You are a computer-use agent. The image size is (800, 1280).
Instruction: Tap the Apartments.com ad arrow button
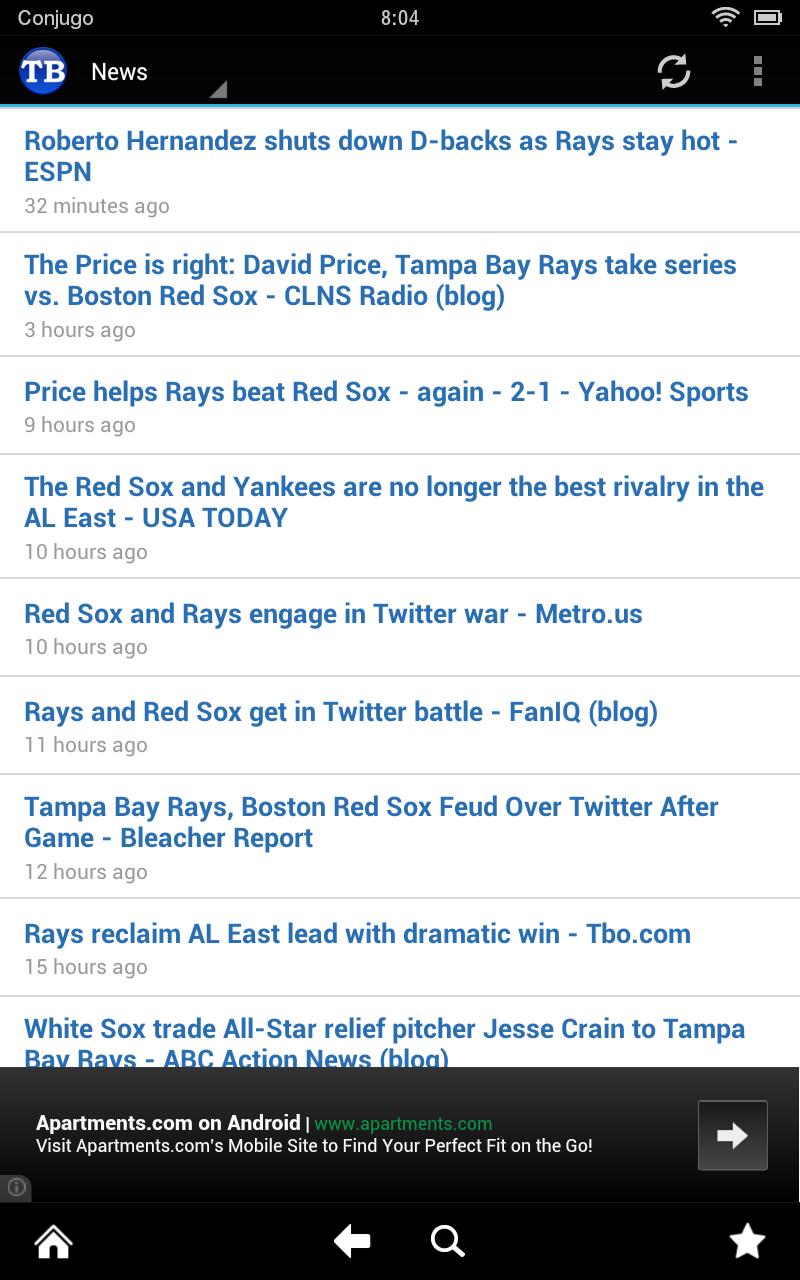click(x=732, y=1135)
